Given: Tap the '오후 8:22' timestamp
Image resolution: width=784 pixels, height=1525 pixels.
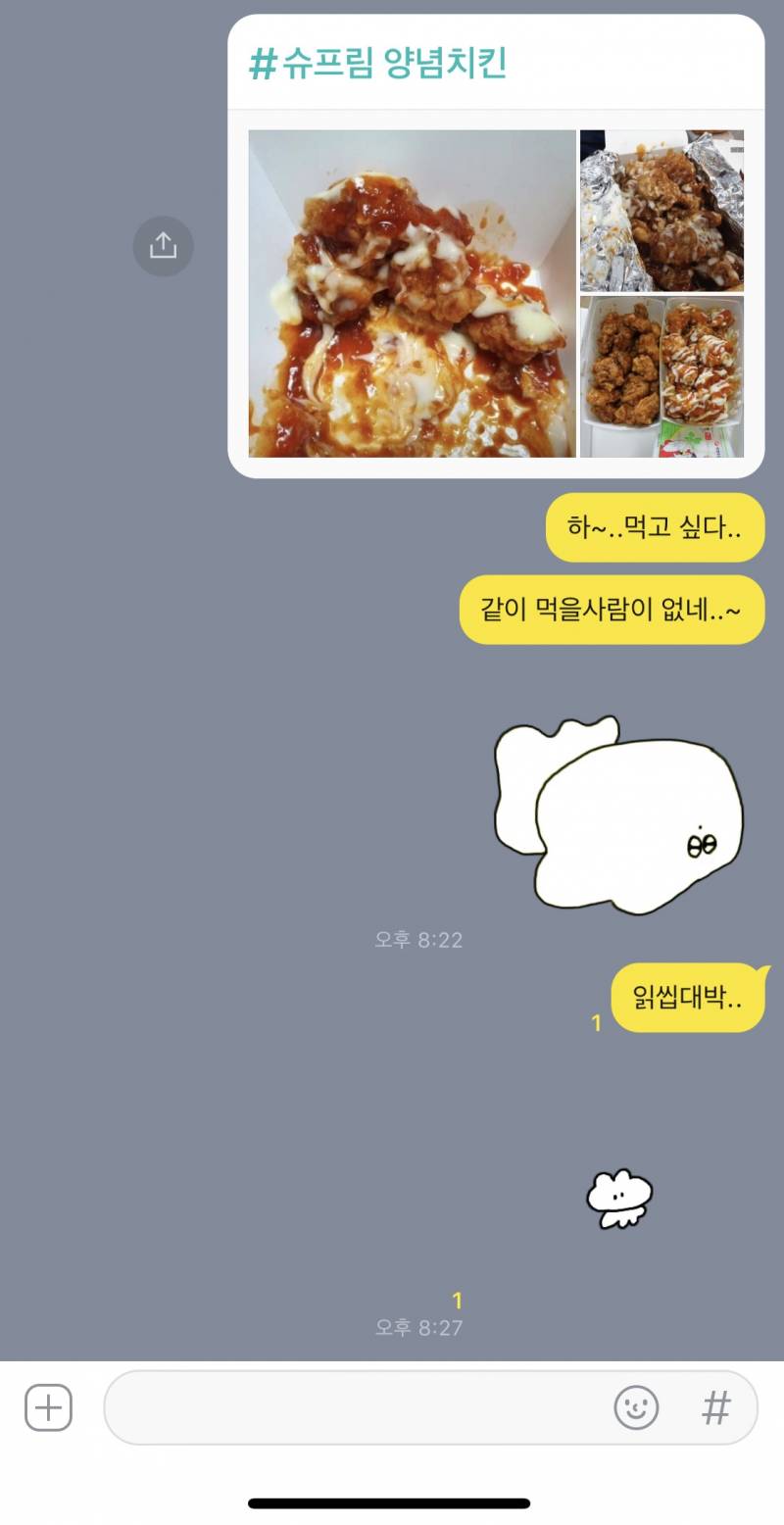Looking at the screenshot, I should tap(421, 941).
